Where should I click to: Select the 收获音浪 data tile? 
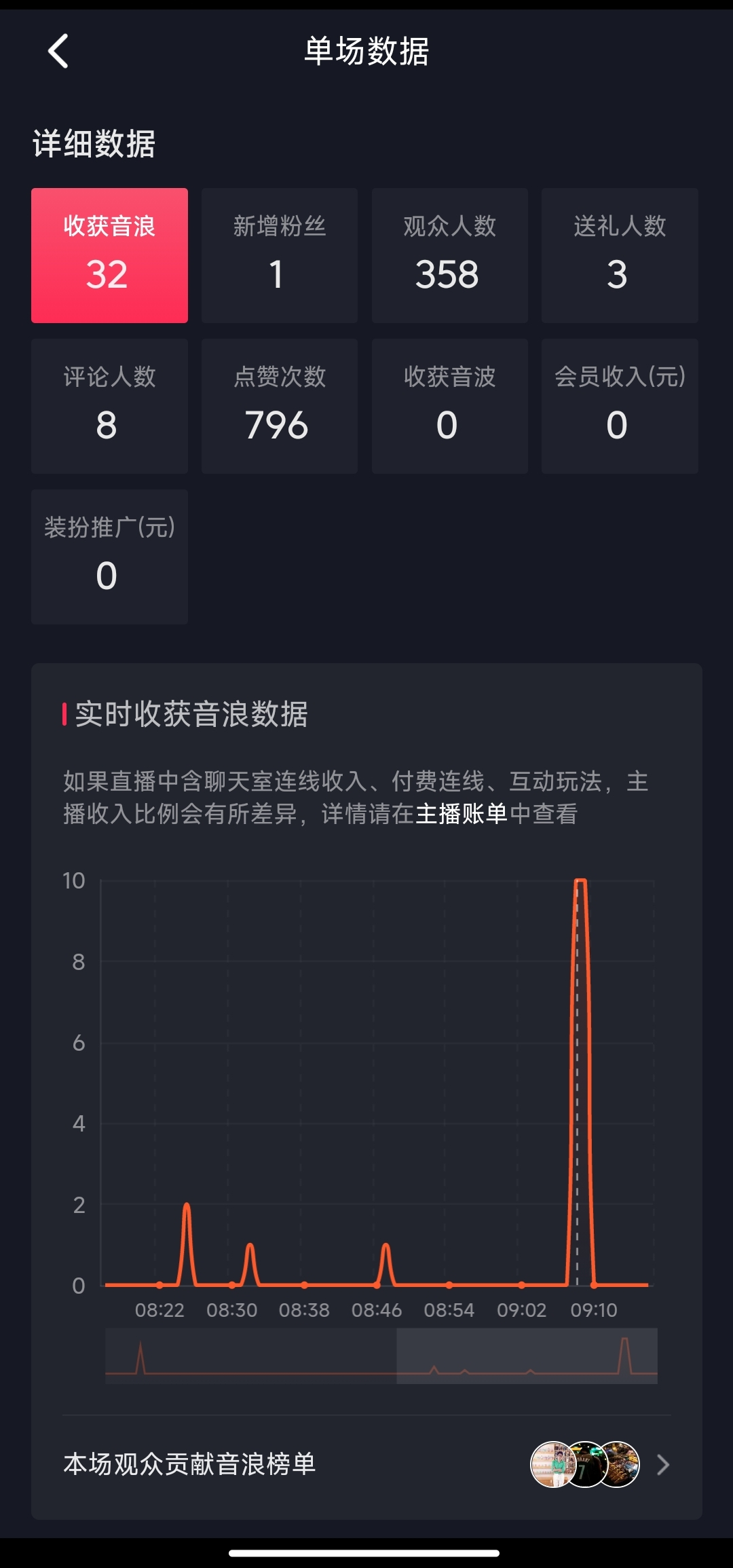coord(109,255)
